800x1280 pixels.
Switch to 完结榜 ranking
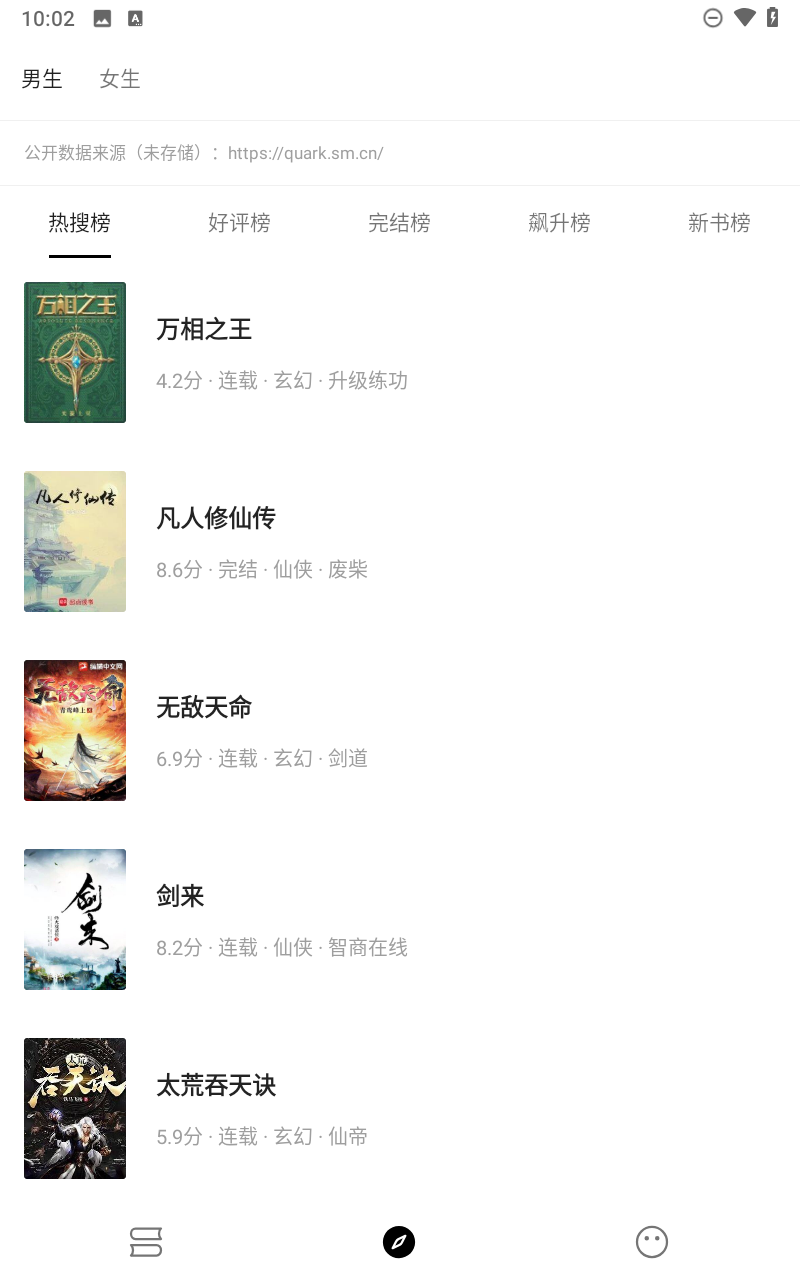[399, 223]
